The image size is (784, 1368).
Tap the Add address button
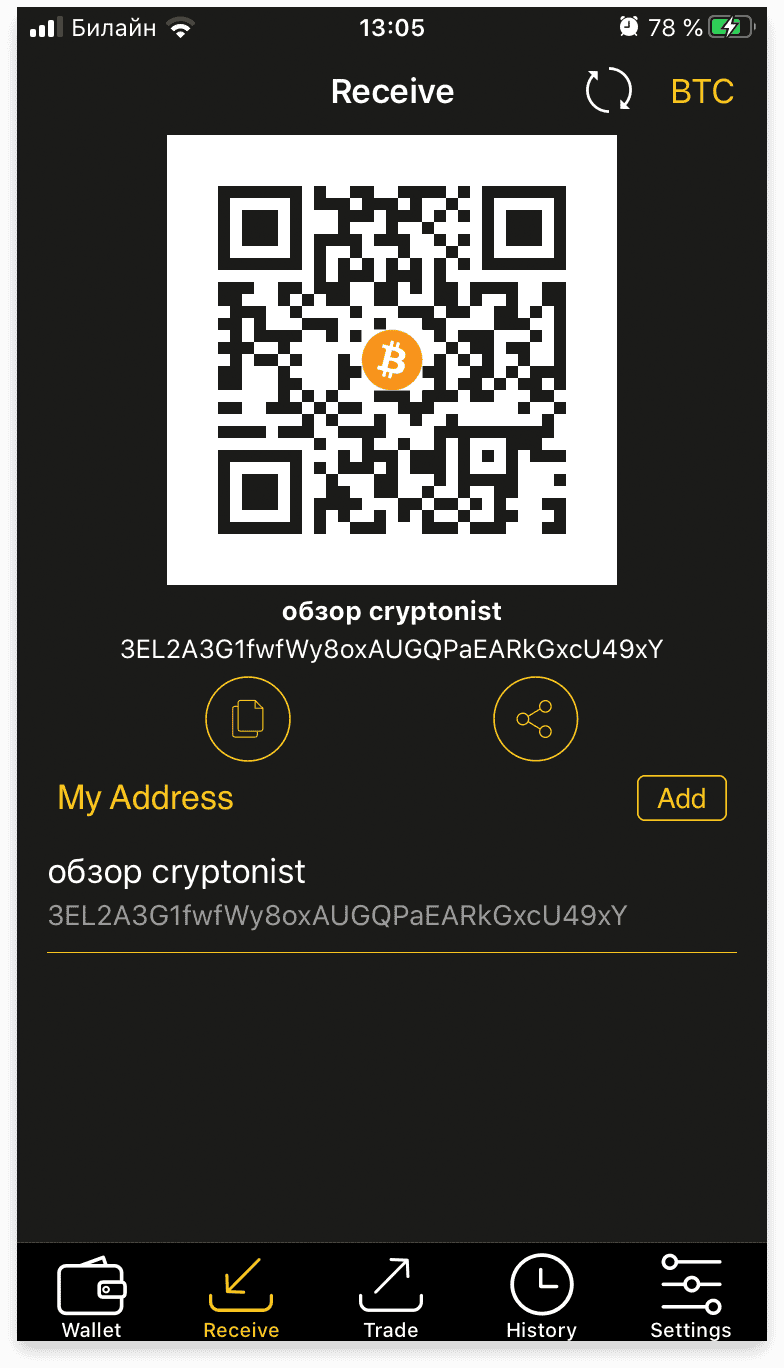(x=682, y=798)
